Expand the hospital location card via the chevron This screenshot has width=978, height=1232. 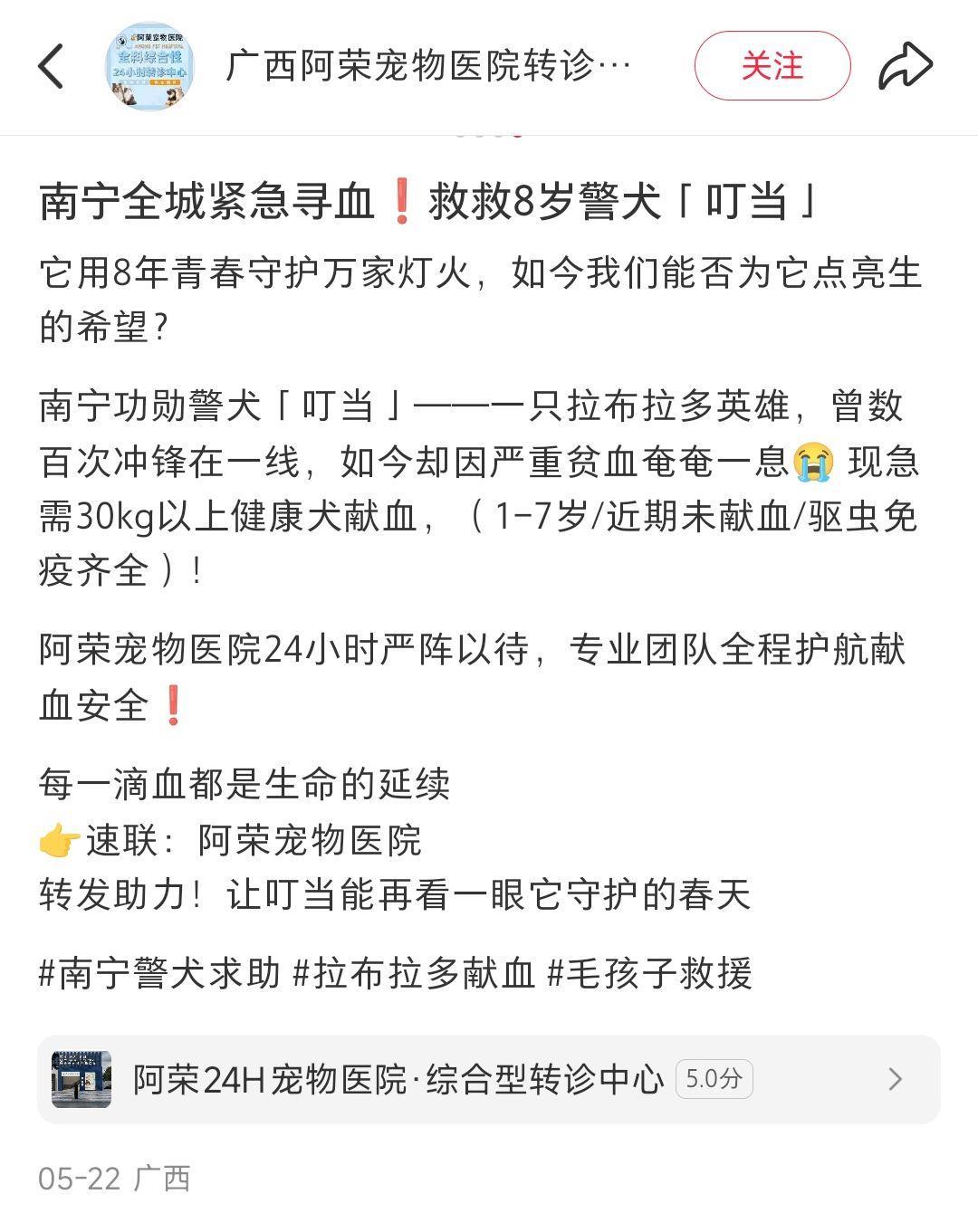(x=896, y=1077)
